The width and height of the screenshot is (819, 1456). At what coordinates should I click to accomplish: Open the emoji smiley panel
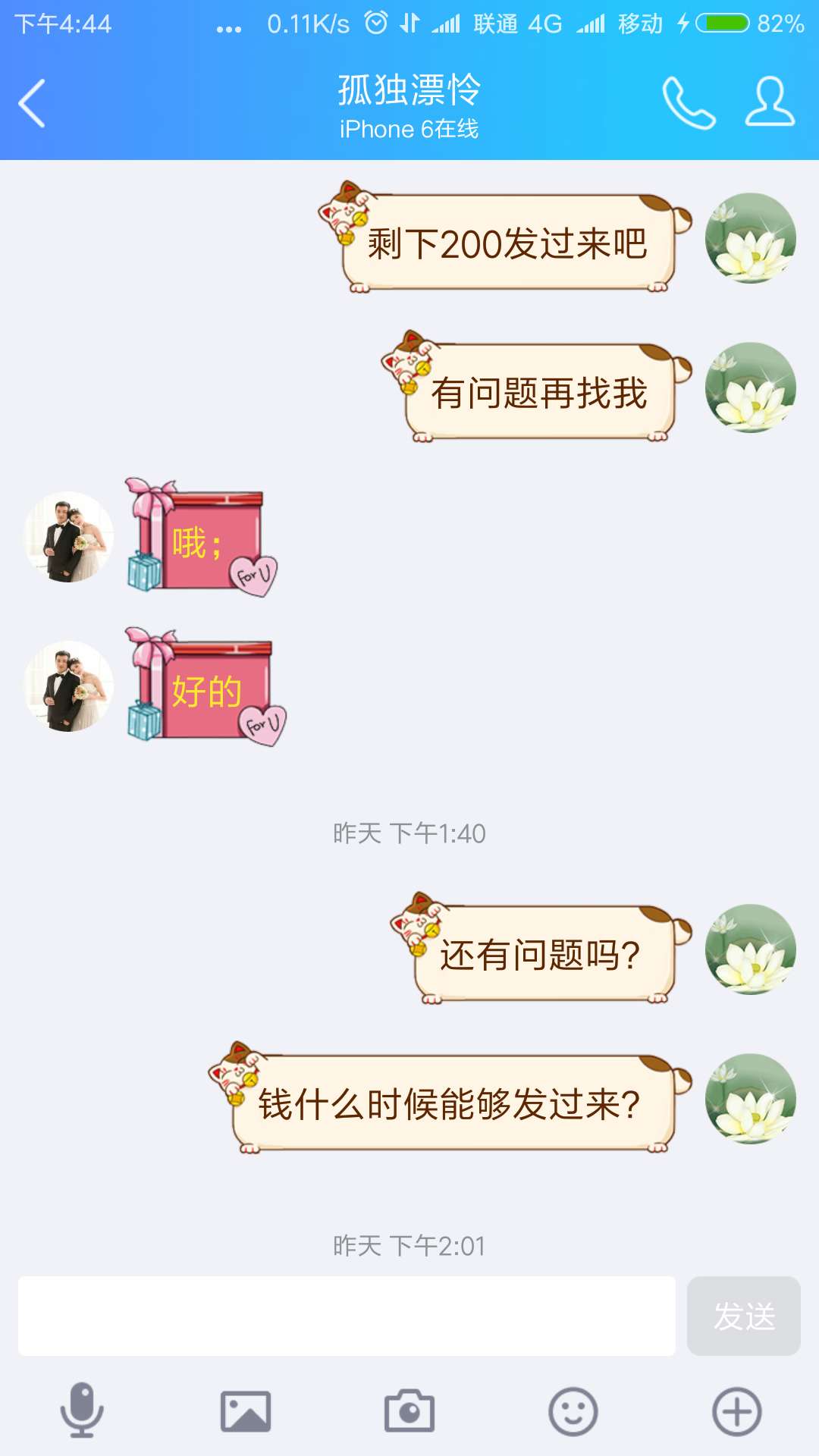point(573,1411)
